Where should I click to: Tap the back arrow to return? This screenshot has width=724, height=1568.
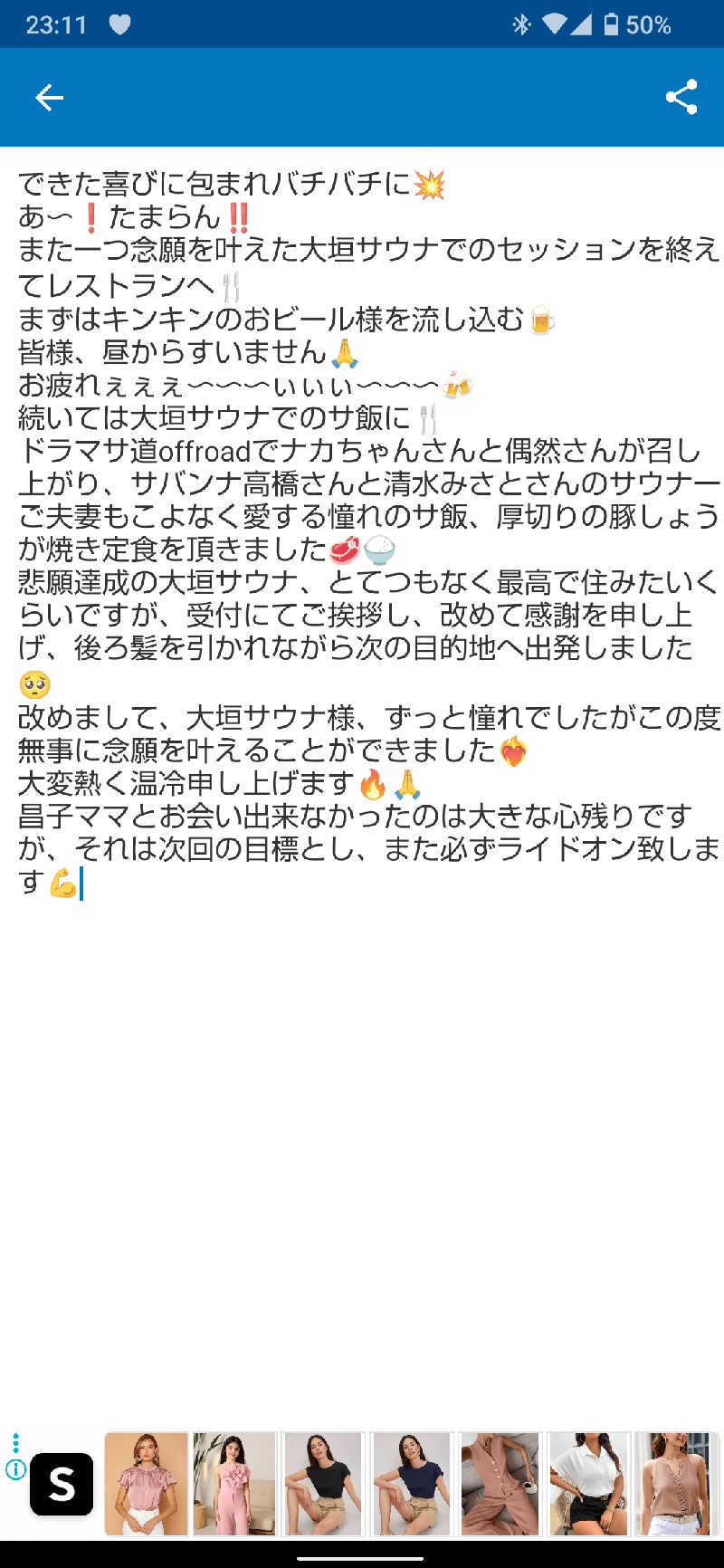click(x=49, y=97)
